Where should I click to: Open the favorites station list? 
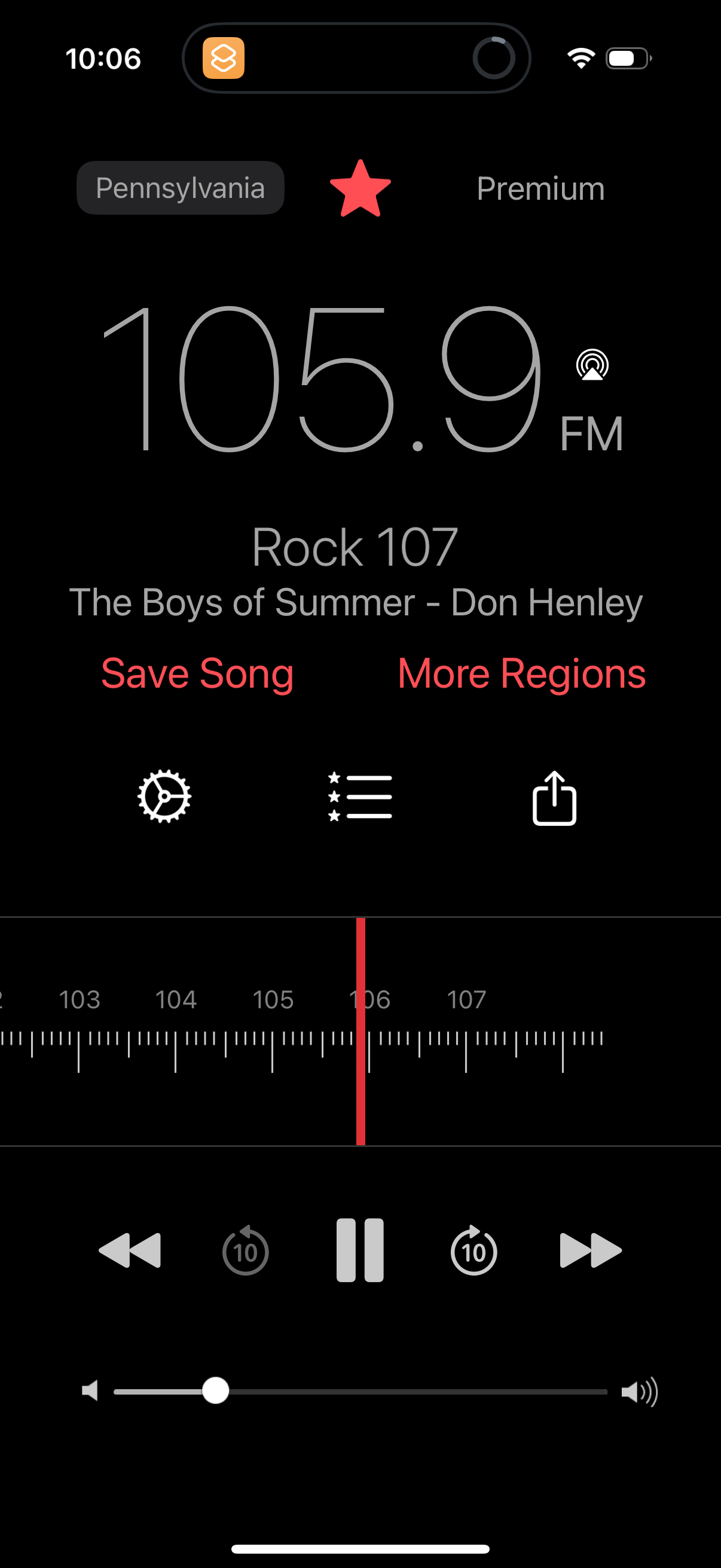pos(360,797)
